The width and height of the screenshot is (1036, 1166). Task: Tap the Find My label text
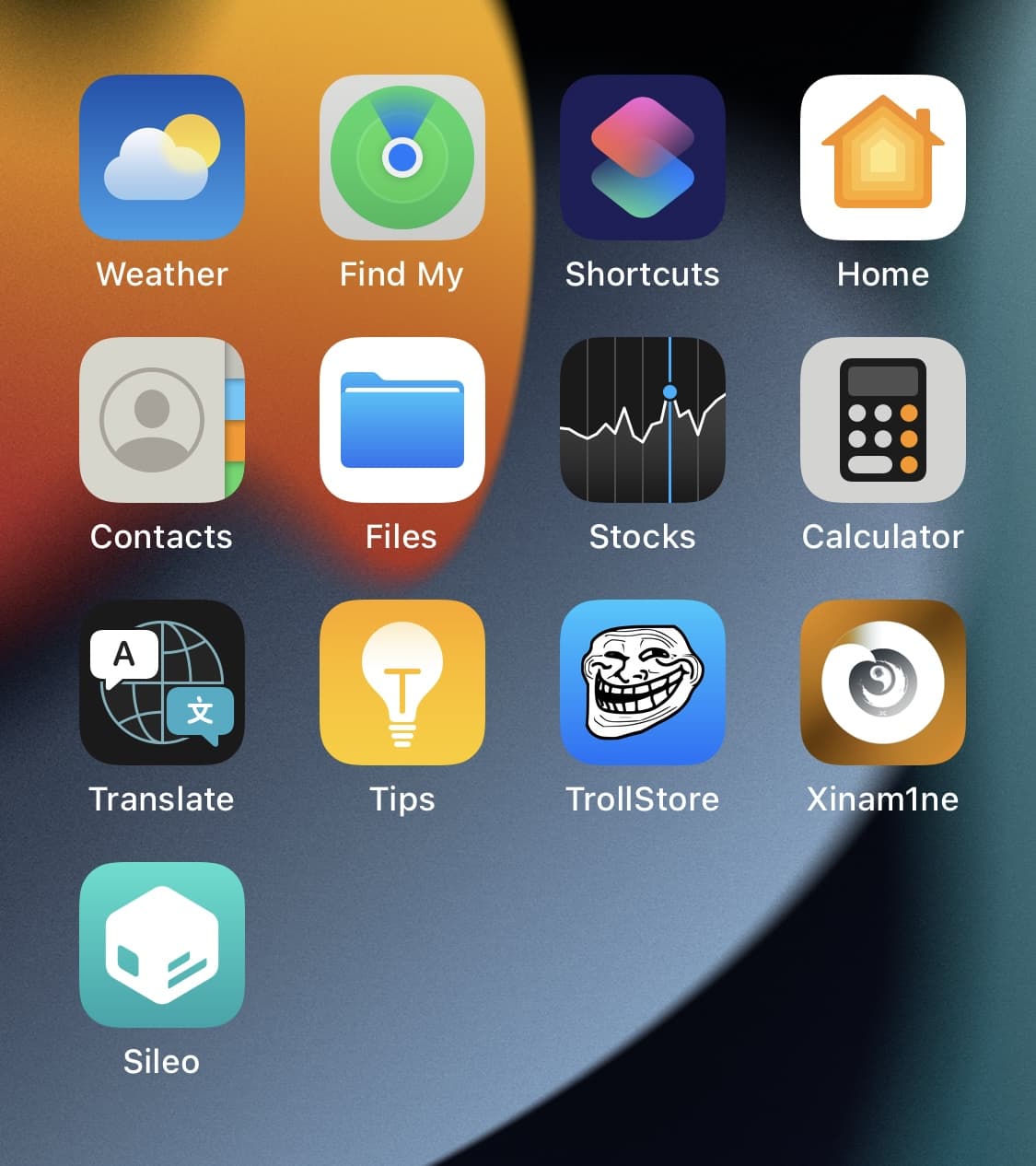point(402,274)
